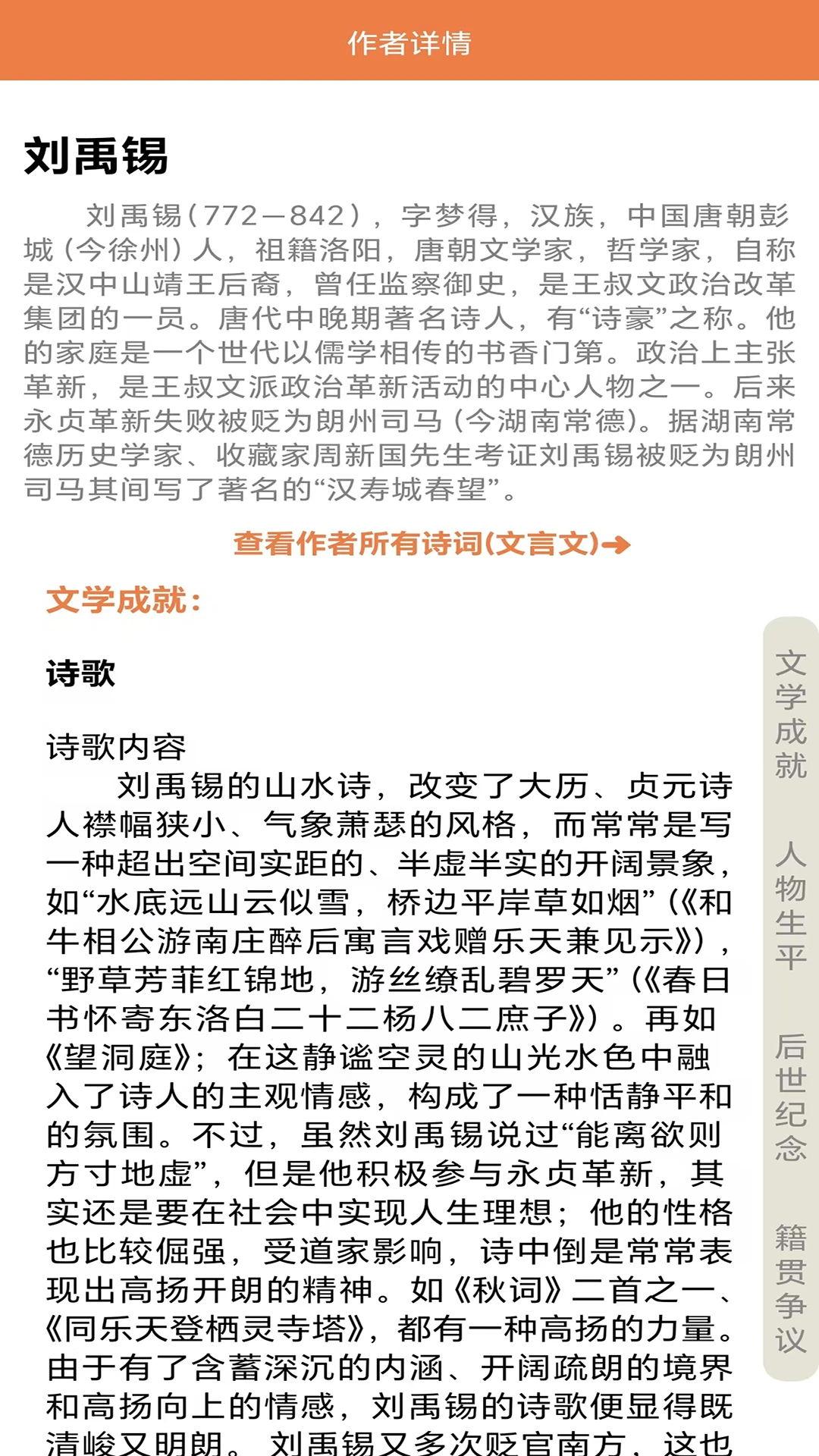Jump to 籍贯争议 section in side index
The image size is (819, 1456).
click(x=790, y=1288)
